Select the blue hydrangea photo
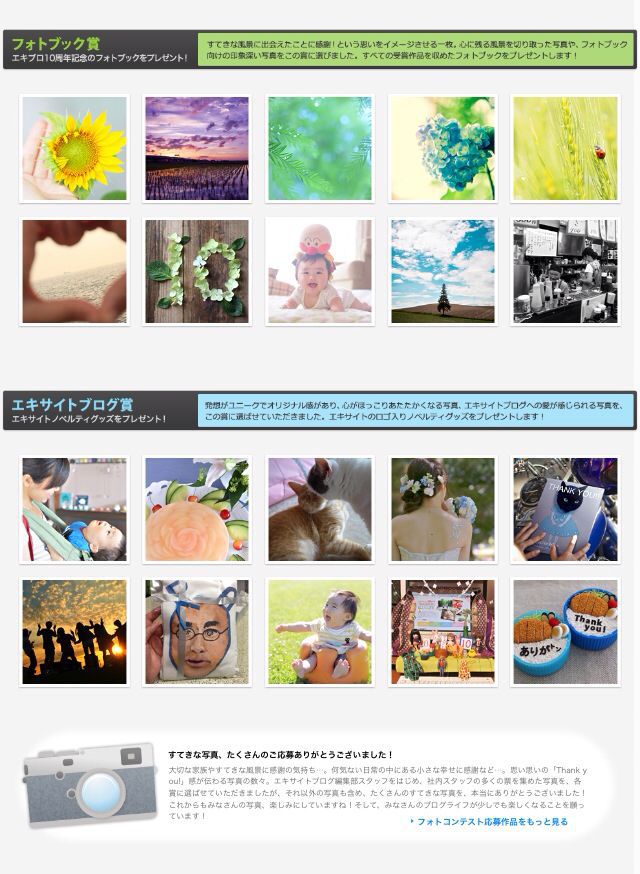Screen dimensions: 640x874 tap(442, 148)
